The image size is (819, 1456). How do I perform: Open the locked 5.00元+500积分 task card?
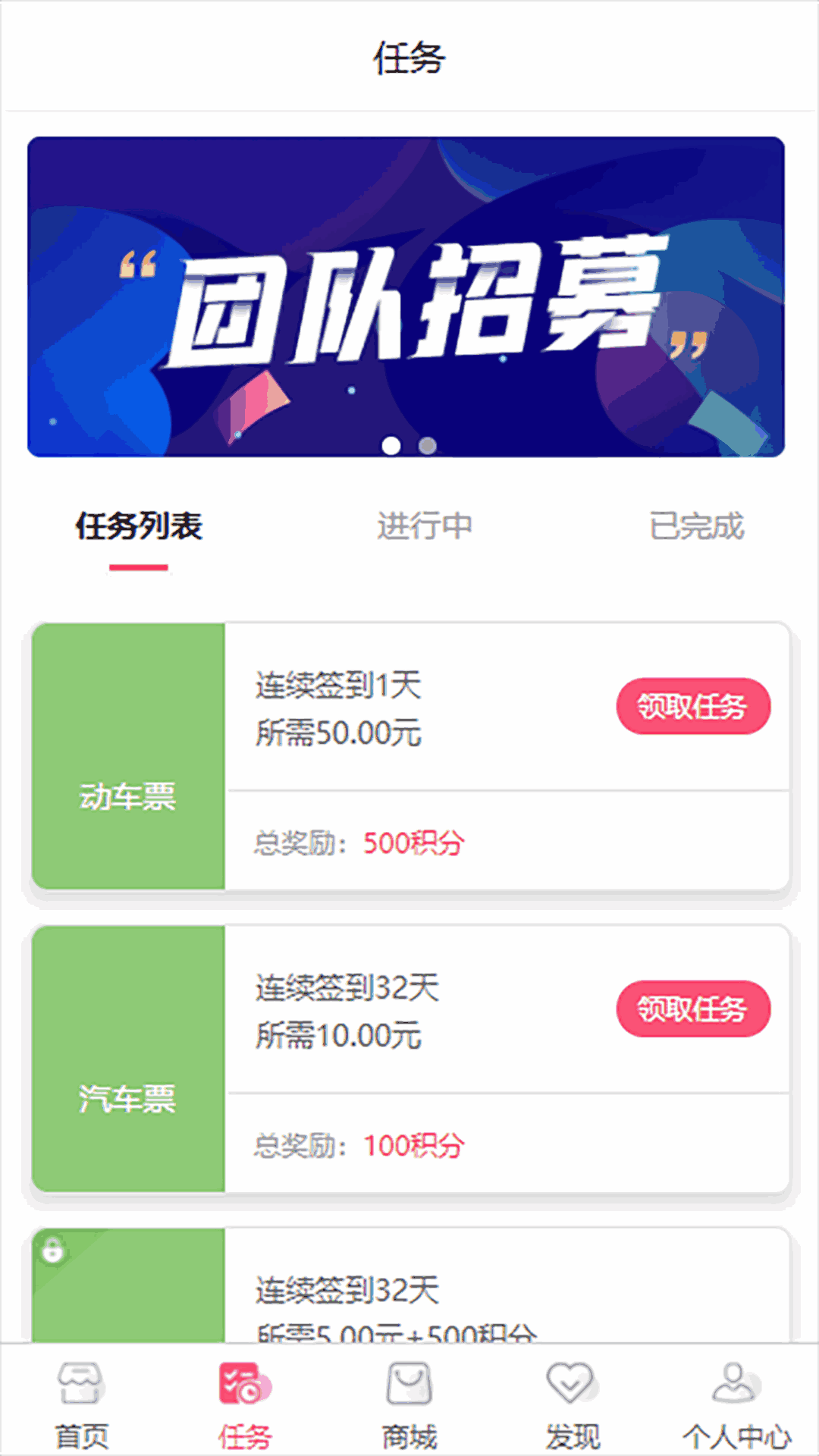[409, 1289]
